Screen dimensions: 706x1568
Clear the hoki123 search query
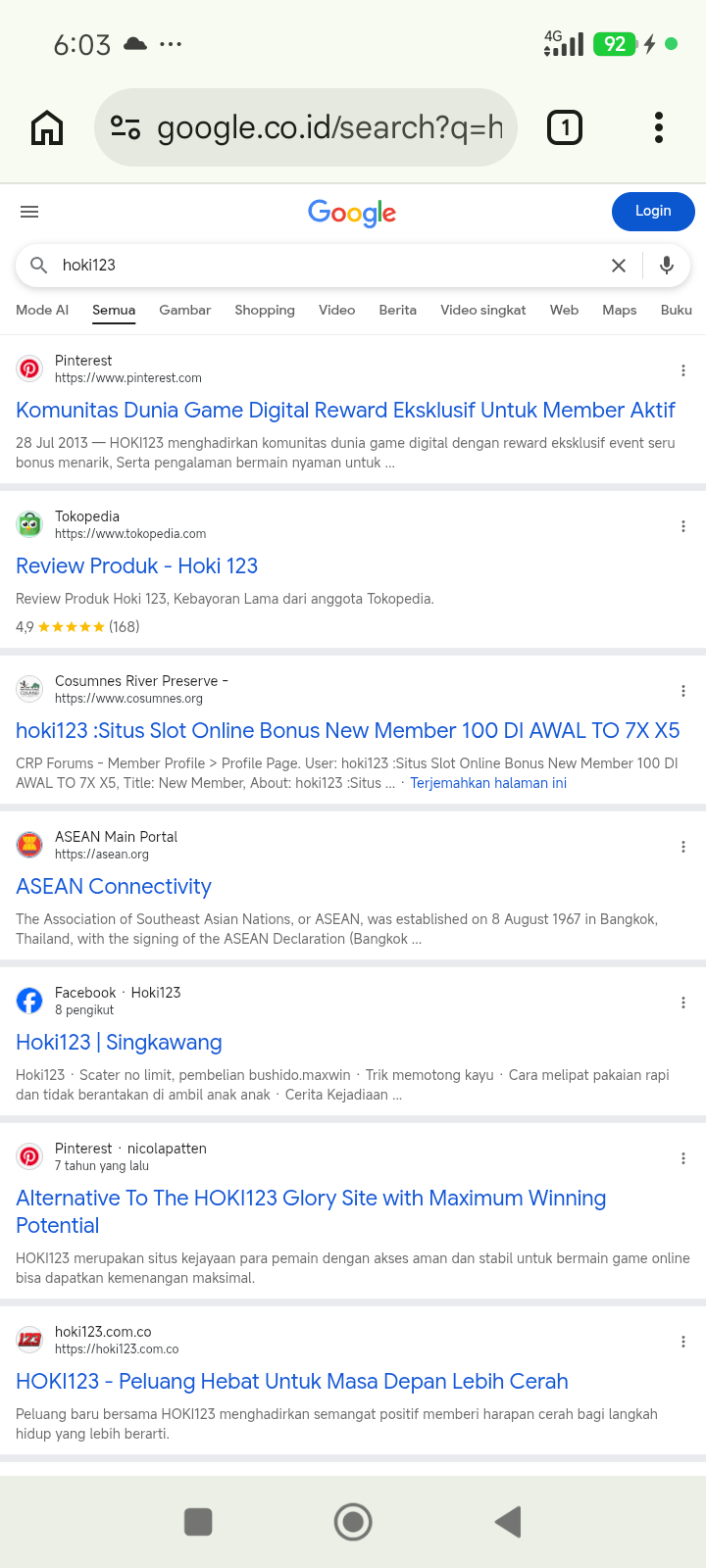(x=619, y=266)
